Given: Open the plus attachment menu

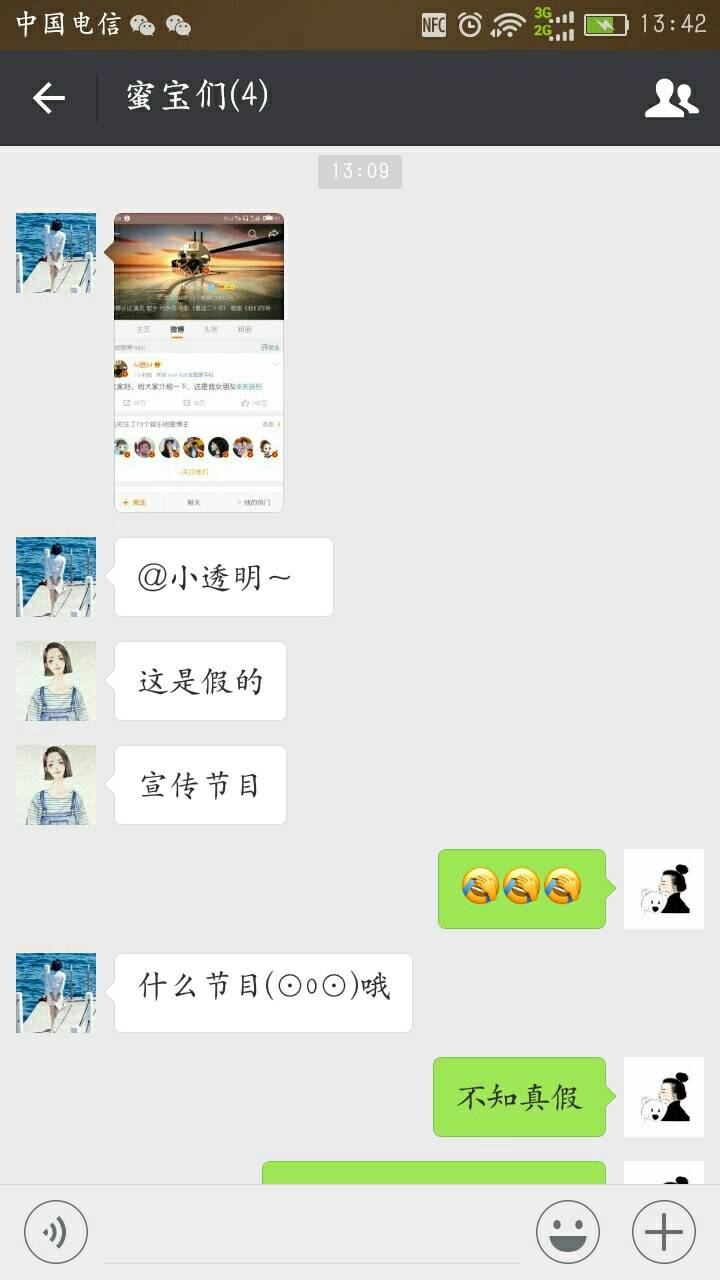Looking at the screenshot, I should (664, 1232).
